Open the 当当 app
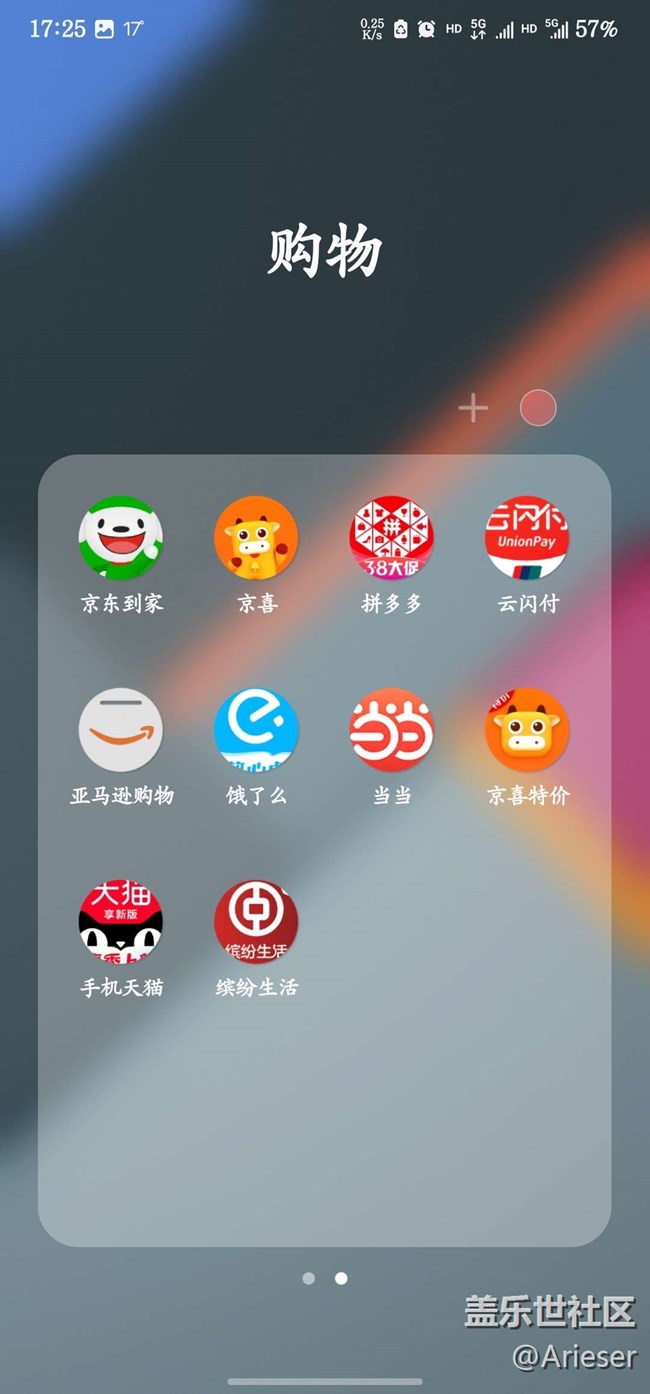The width and height of the screenshot is (650, 1394). click(391, 731)
